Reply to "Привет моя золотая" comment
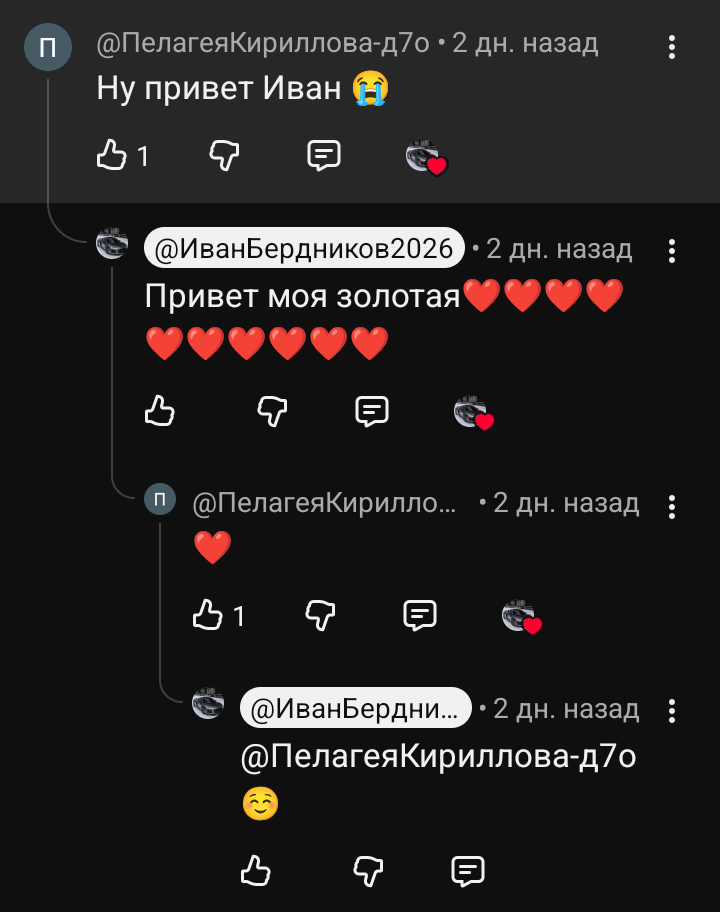The image size is (720, 912). pos(372,411)
